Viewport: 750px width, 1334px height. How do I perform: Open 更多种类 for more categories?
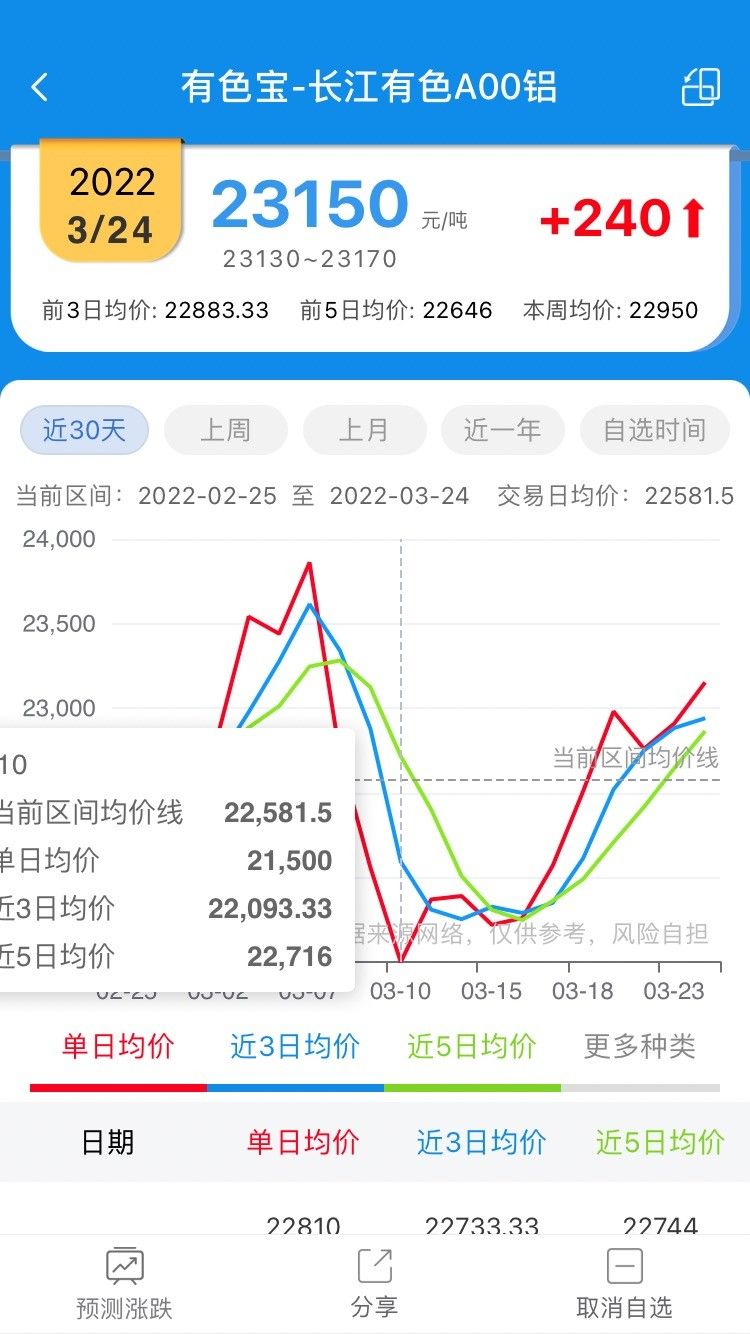[640, 1047]
